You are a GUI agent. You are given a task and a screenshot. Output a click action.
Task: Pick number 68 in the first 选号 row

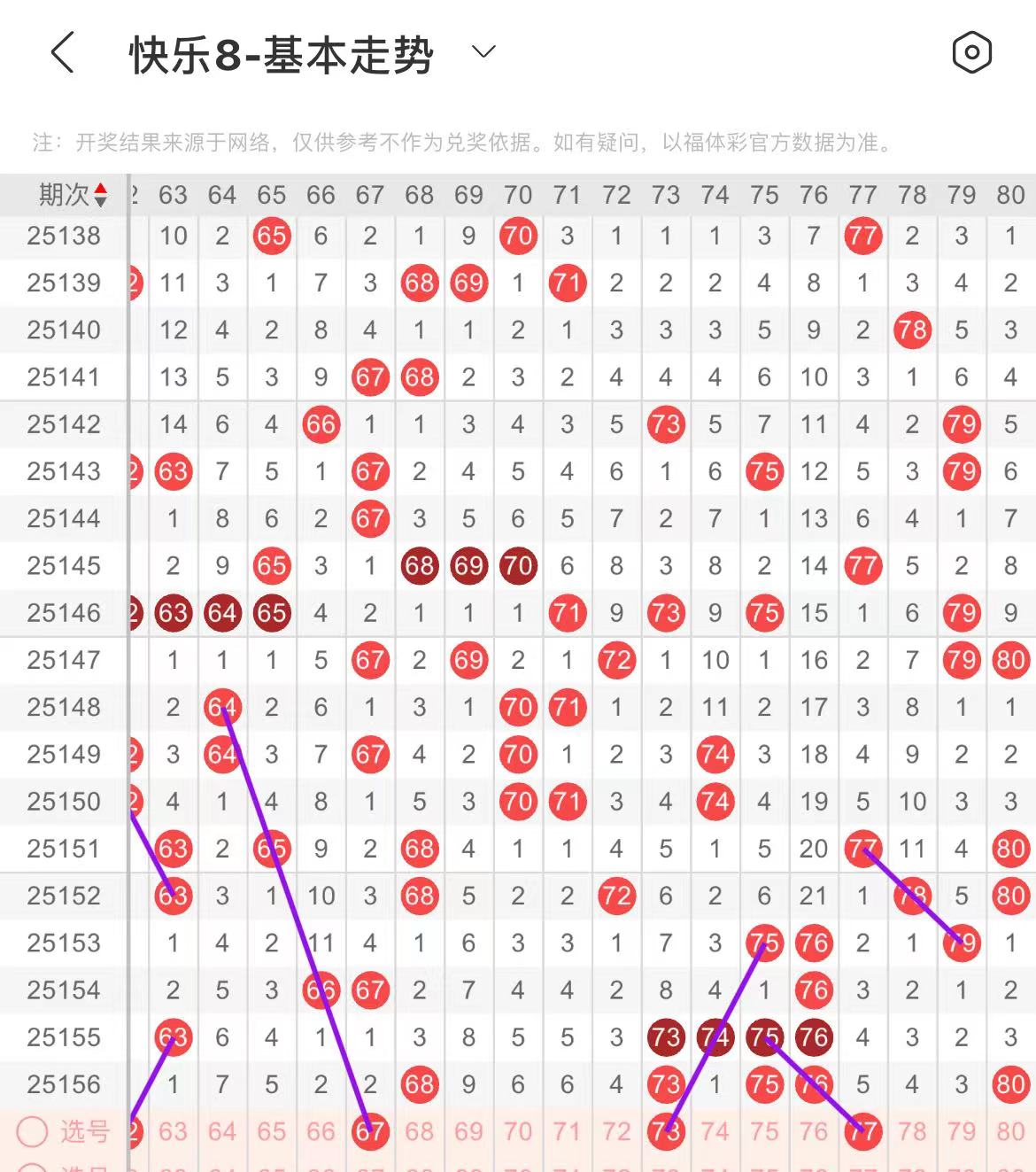tap(420, 1131)
